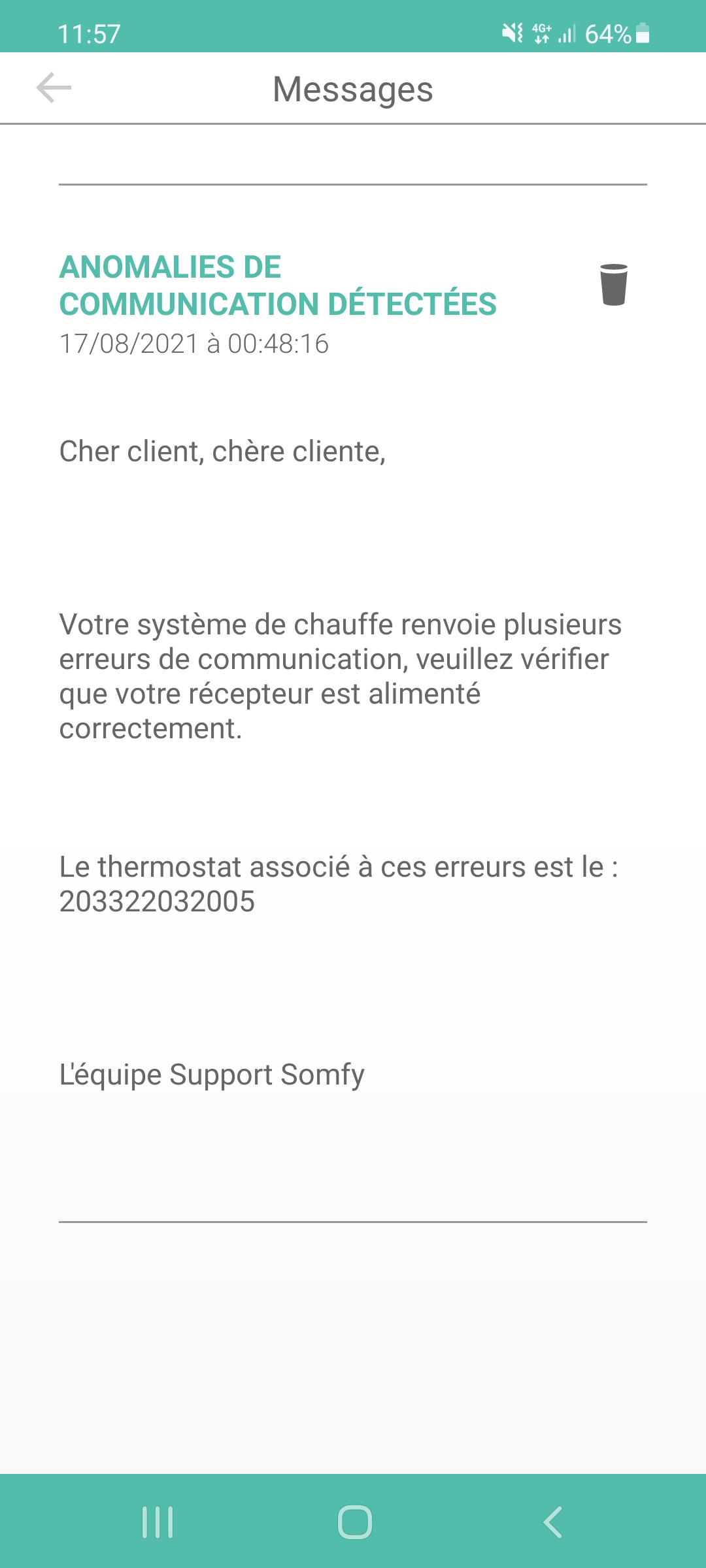Go to the phone's home screen
The height and width of the screenshot is (1568, 706).
354,1522
